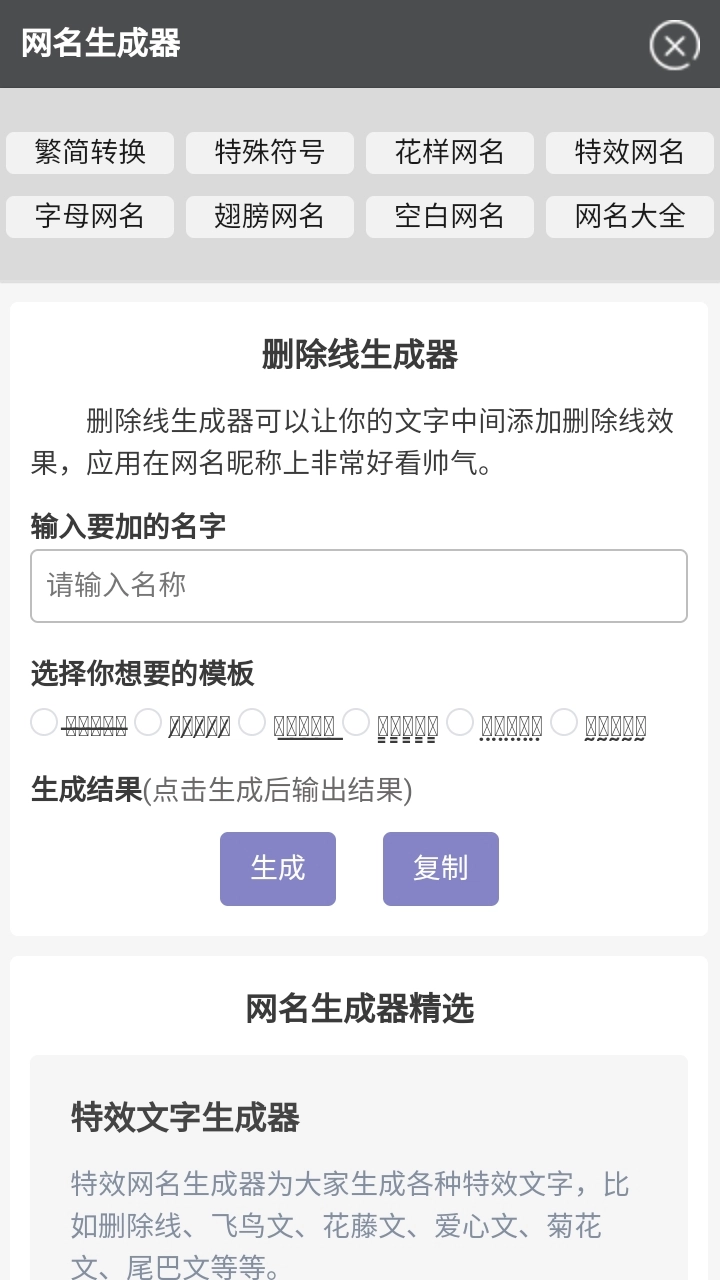The height and width of the screenshot is (1280, 720).
Task: Browse the 网名大全 collection
Action: pyautogui.click(x=629, y=216)
